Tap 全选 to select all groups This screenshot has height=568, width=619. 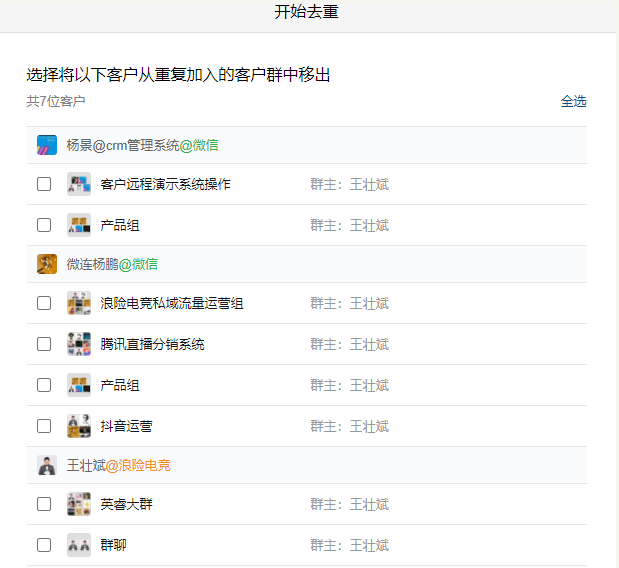tap(573, 101)
